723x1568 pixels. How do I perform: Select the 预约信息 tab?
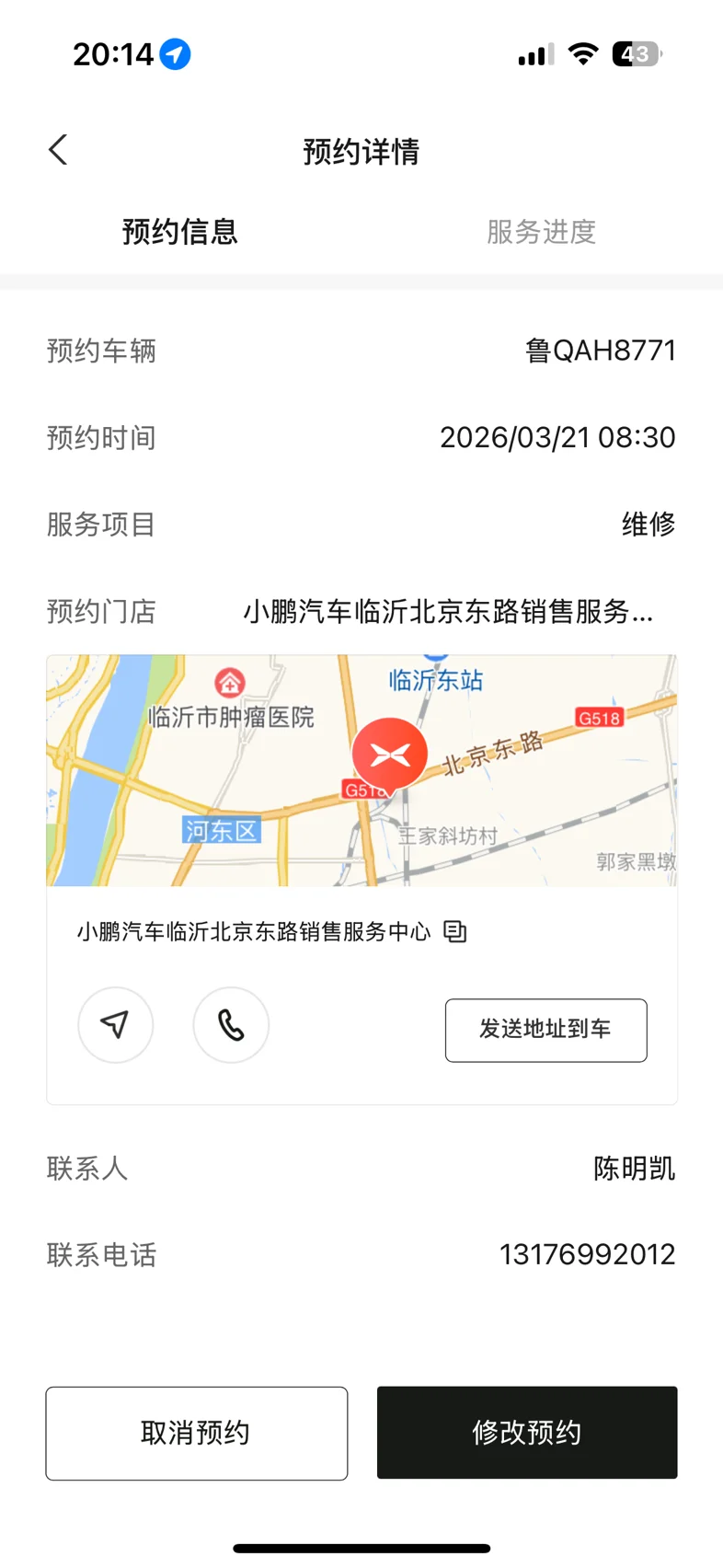tap(180, 232)
